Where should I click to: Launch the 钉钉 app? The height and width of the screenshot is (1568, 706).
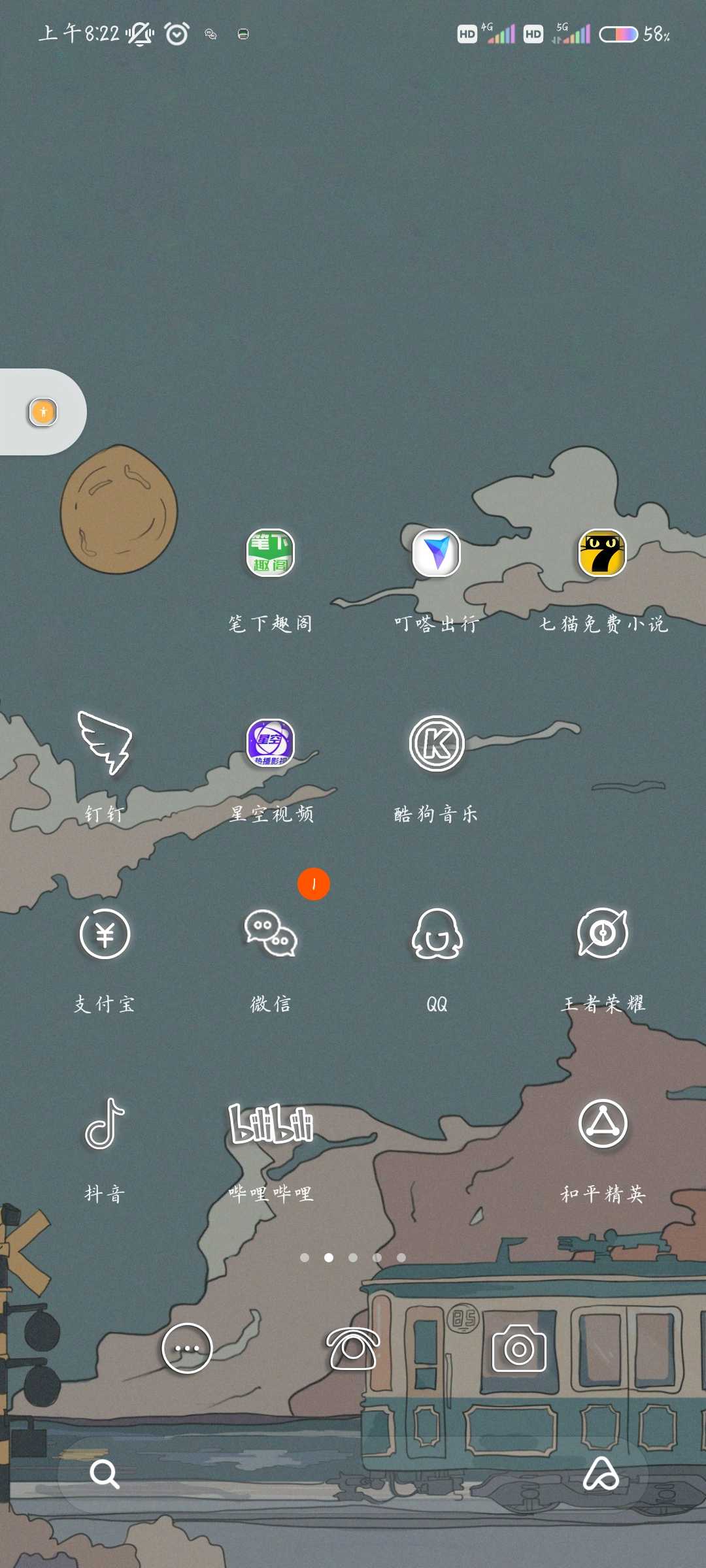click(105, 743)
